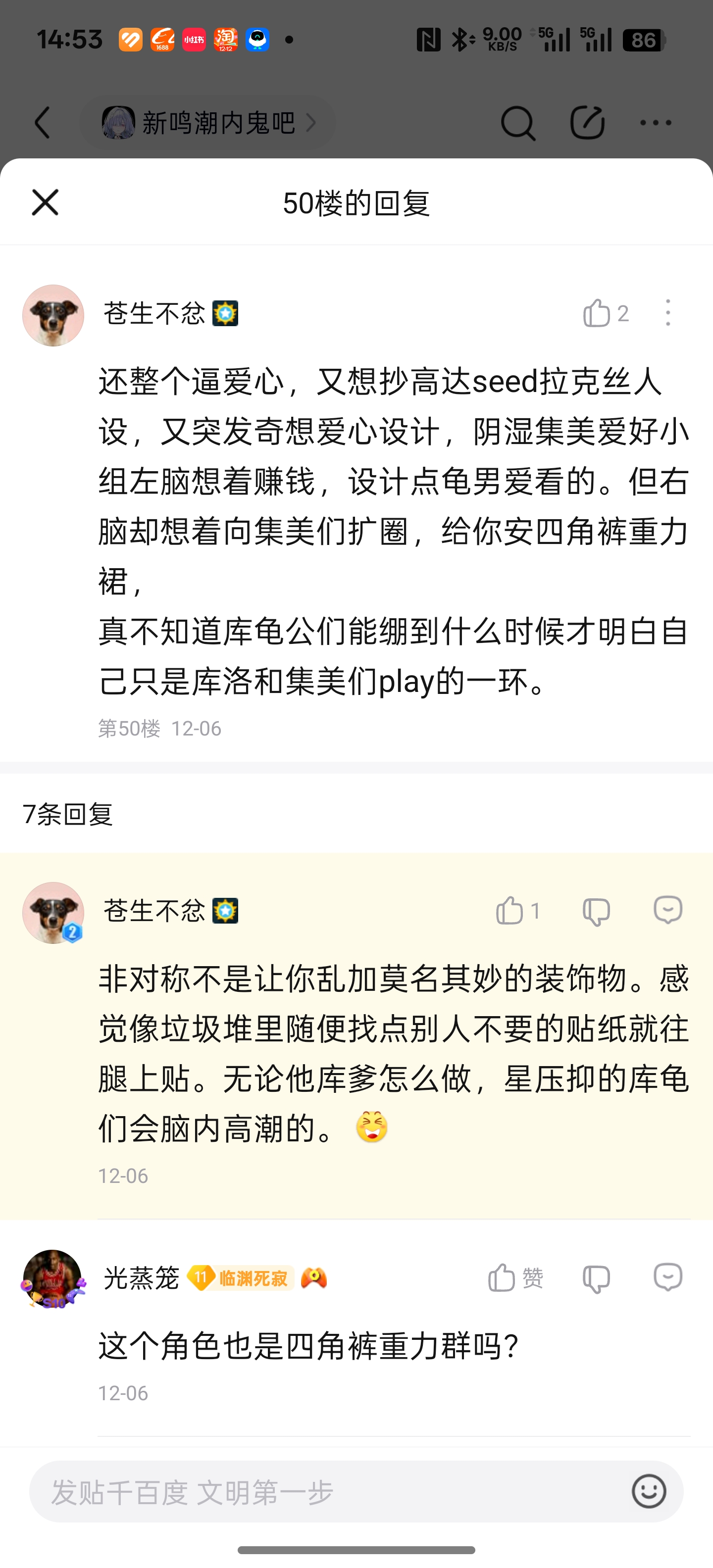Like 苍生不忿's highlighted reply

510,911
